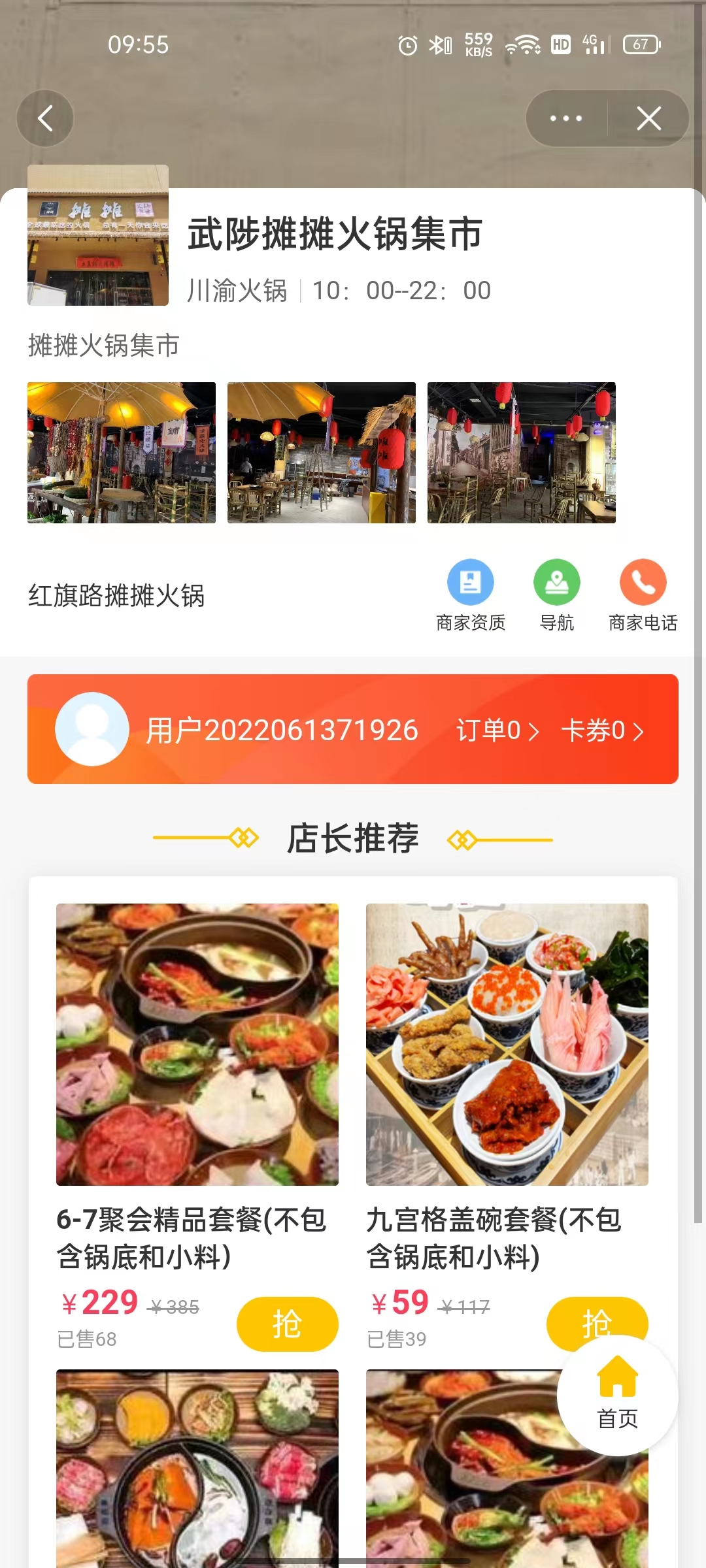706x1568 pixels.
Task: Close the mini program
Action: coord(648,118)
